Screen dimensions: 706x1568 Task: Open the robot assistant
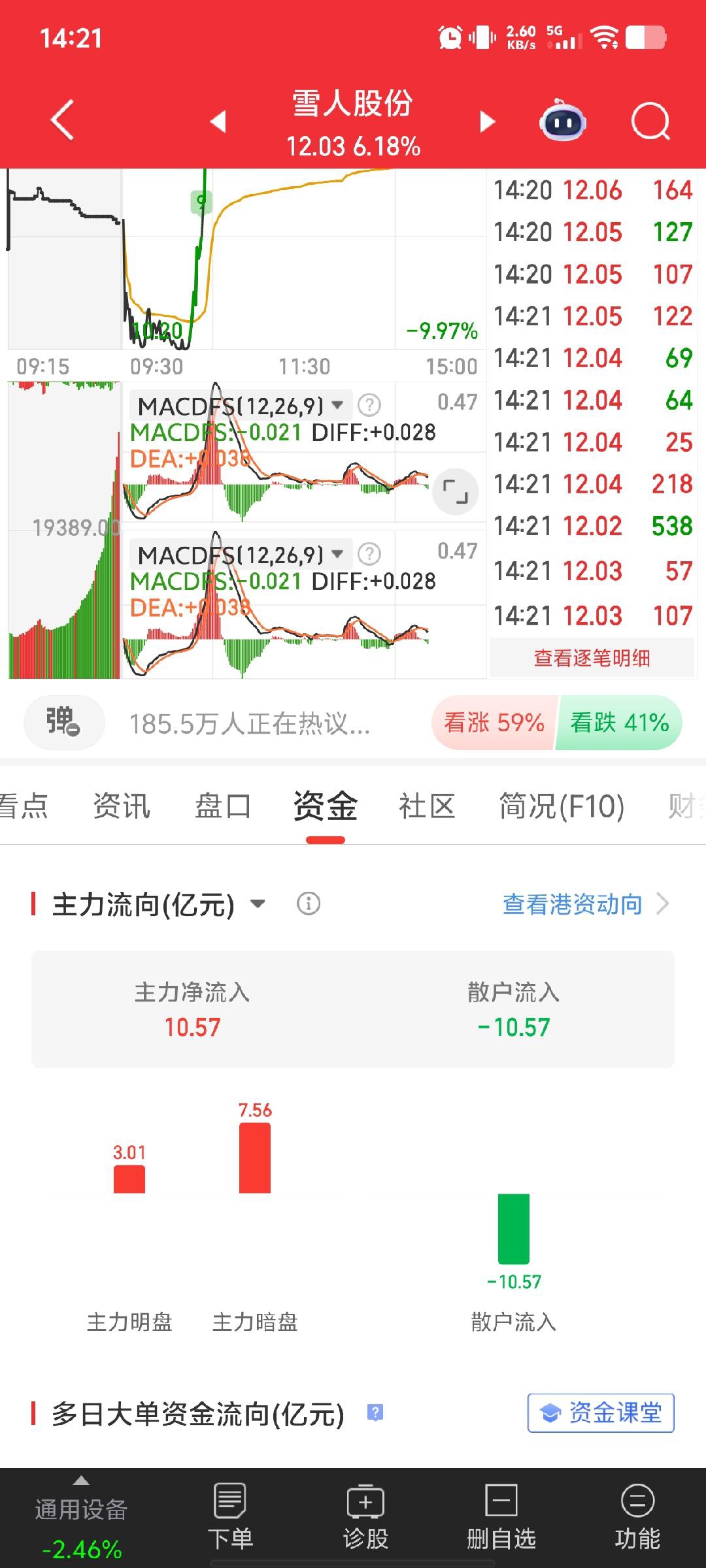(x=562, y=121)
